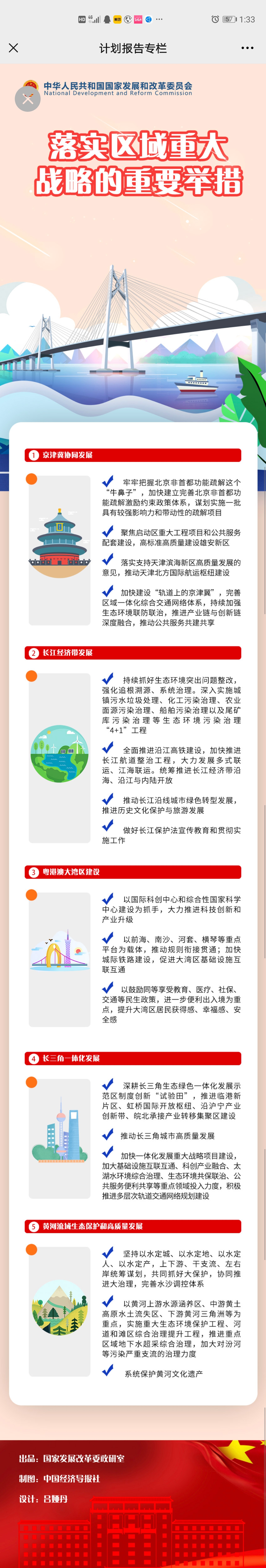Close the 计划报告专栏 page
Screen dimensions: 266x1568
[x=13, y=48]
